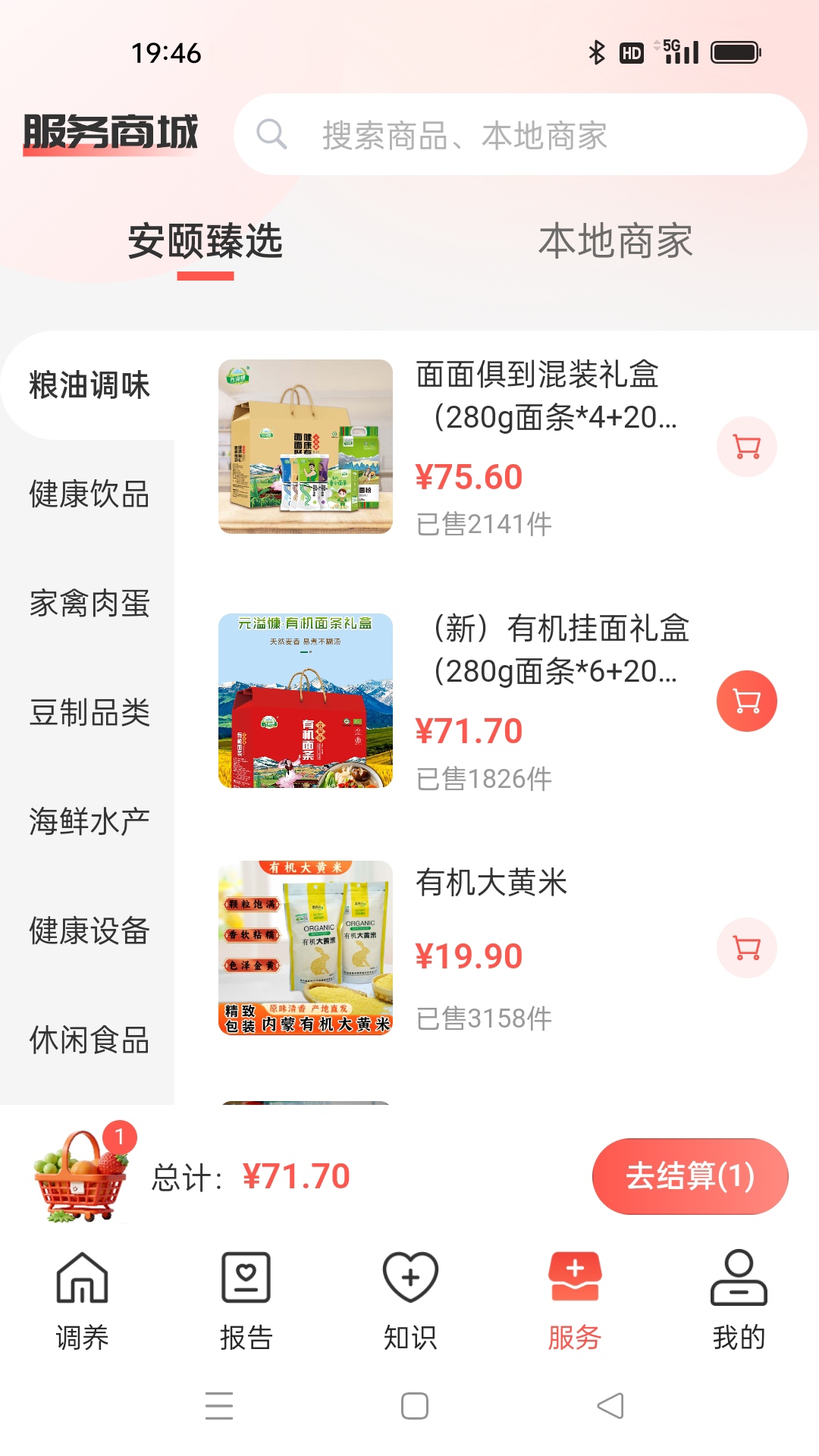The width and height of the screenshot is (819, 1456).
Task: View the 有机挂面礼盒 product thumbnail
Action: (306, 701)
